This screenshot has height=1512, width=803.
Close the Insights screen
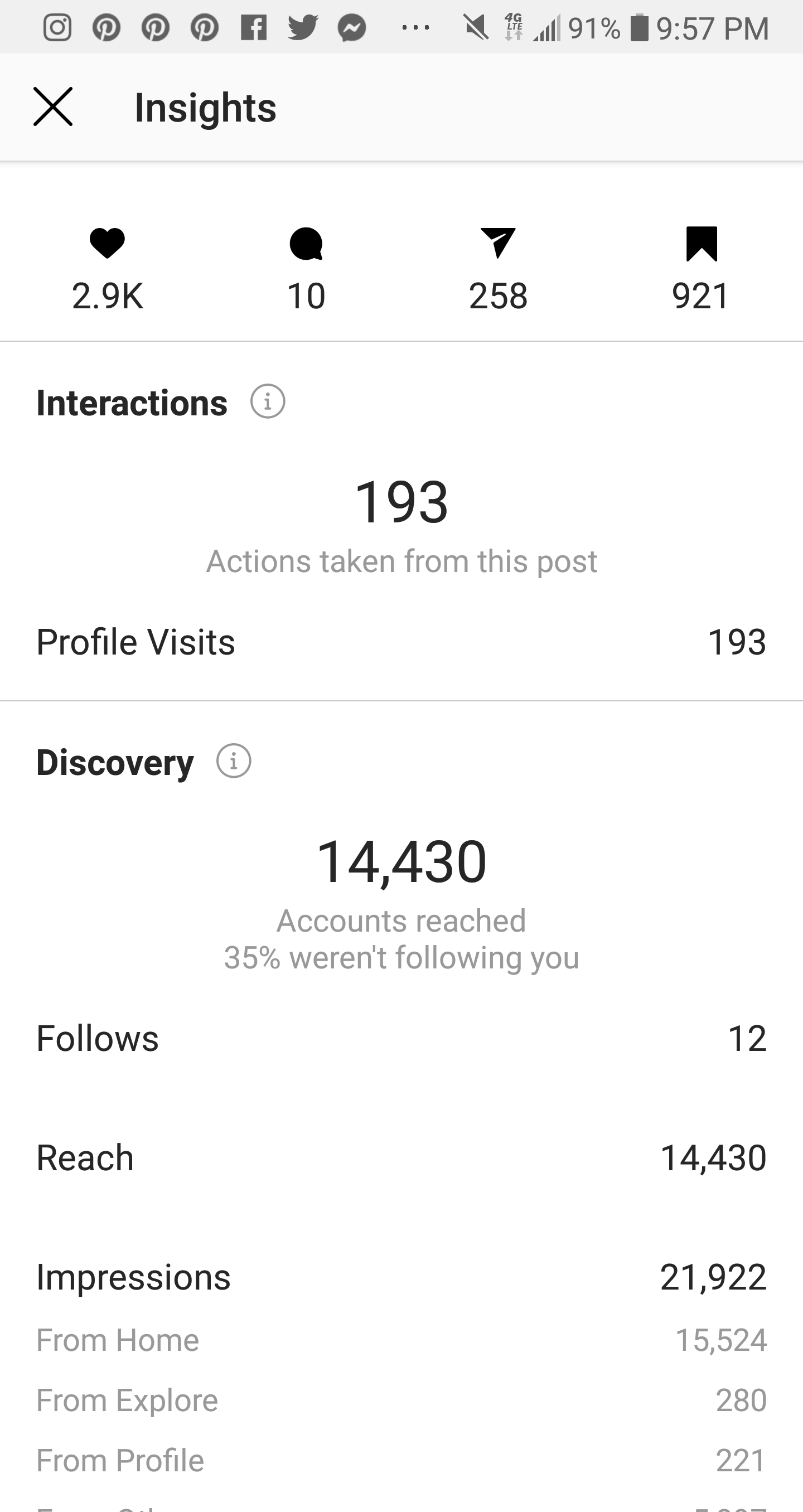(53, 107)
